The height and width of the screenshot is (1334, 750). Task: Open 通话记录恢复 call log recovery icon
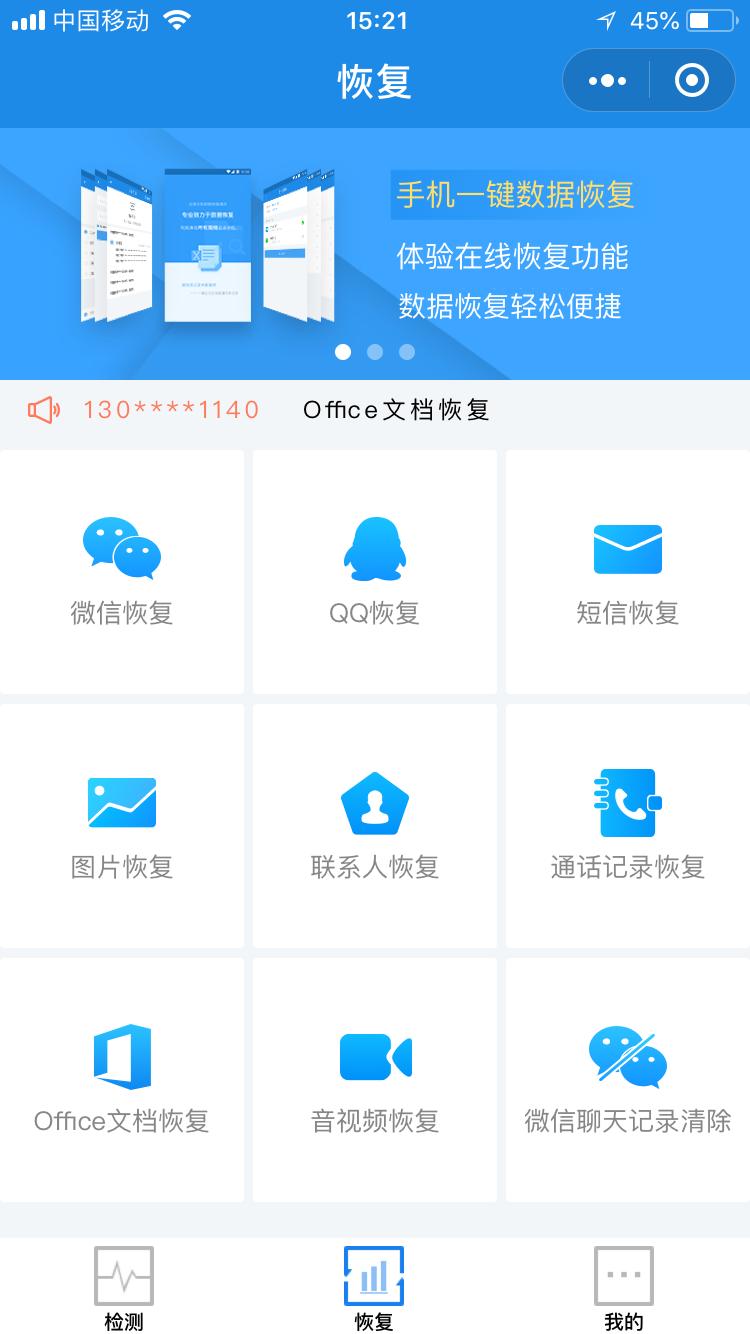tap(628, 802)
